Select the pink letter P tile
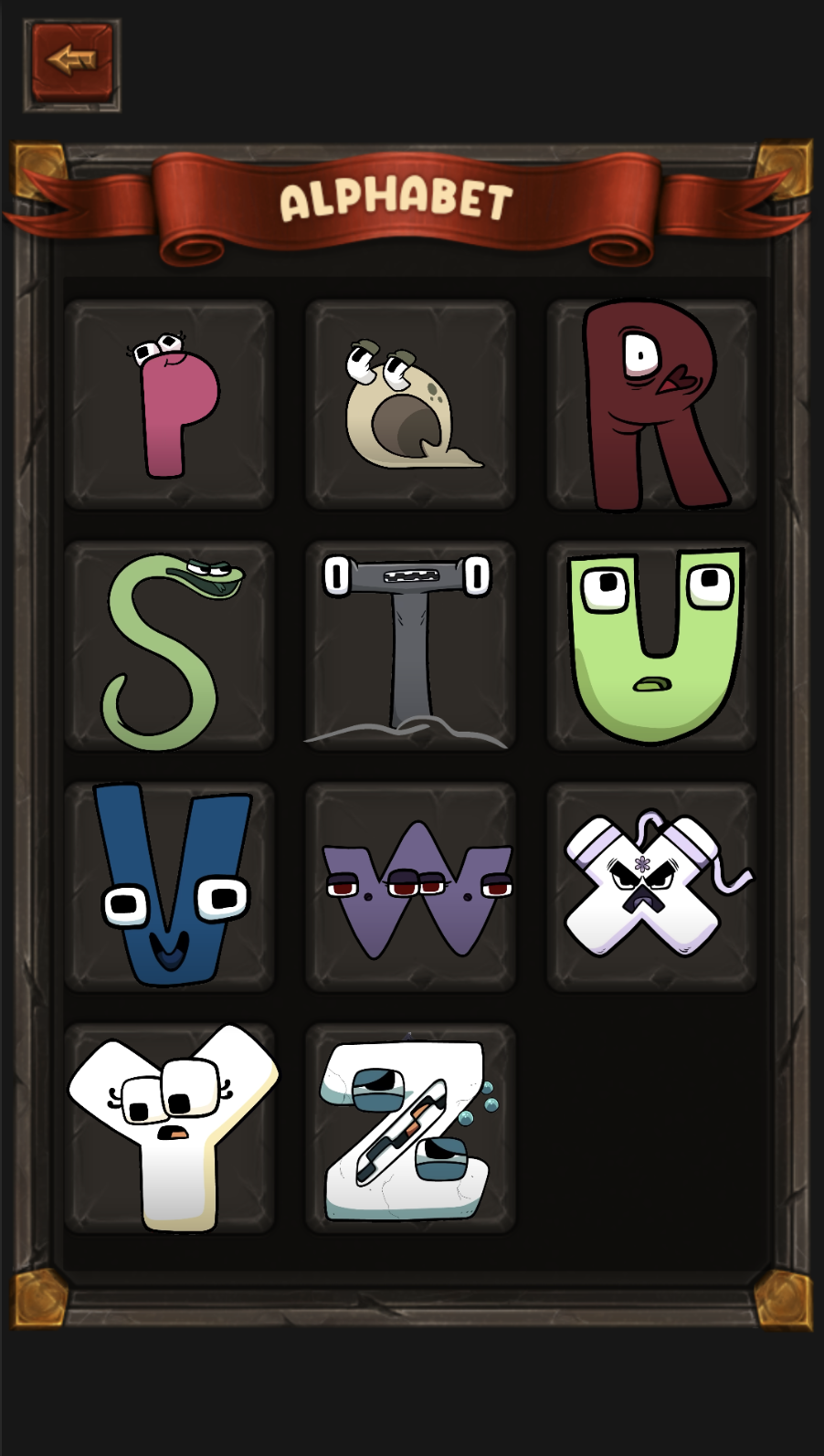 pos(170,405)
